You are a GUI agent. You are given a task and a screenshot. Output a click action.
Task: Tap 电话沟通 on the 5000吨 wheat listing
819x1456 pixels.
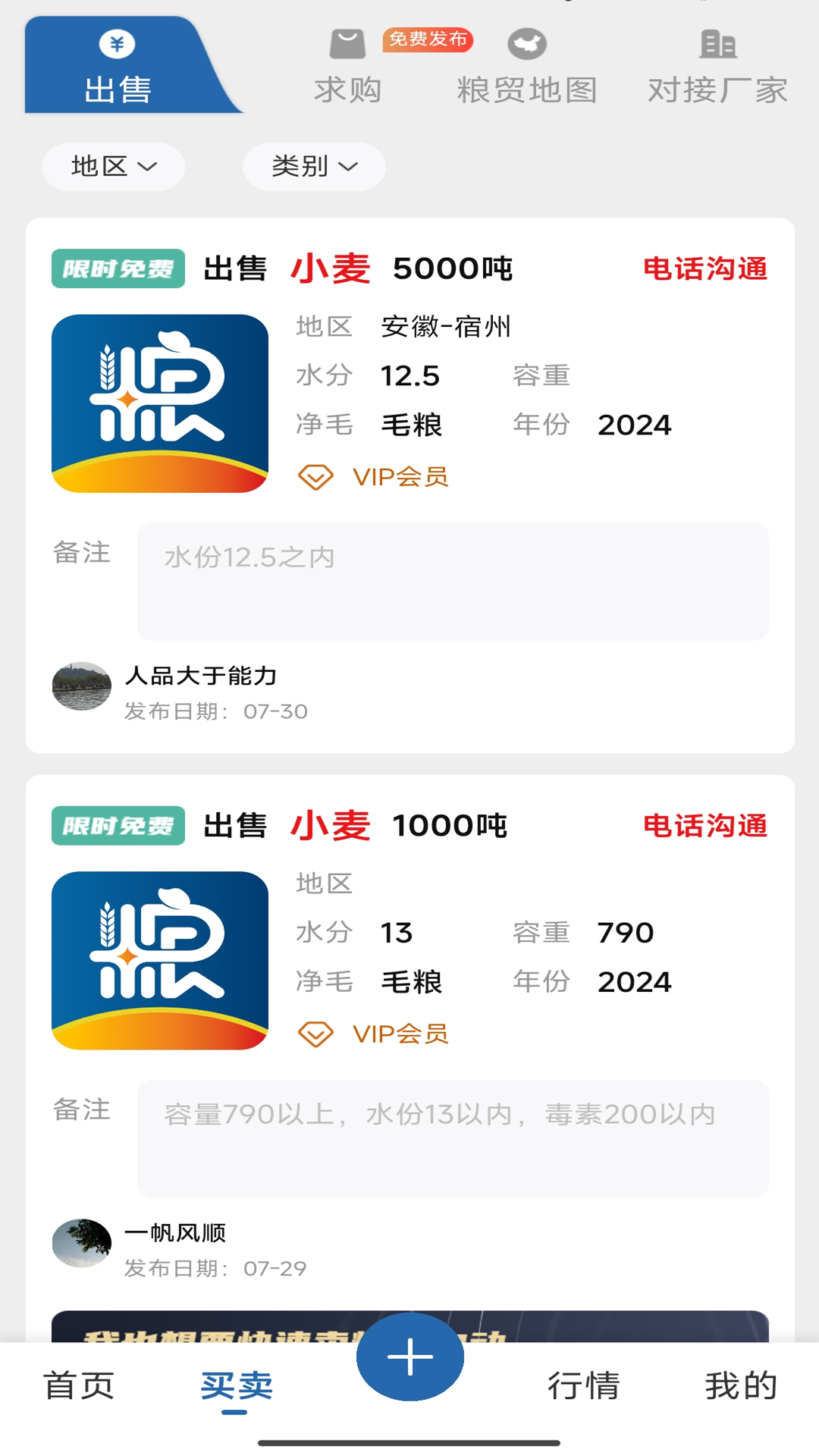tap(704, 268)
